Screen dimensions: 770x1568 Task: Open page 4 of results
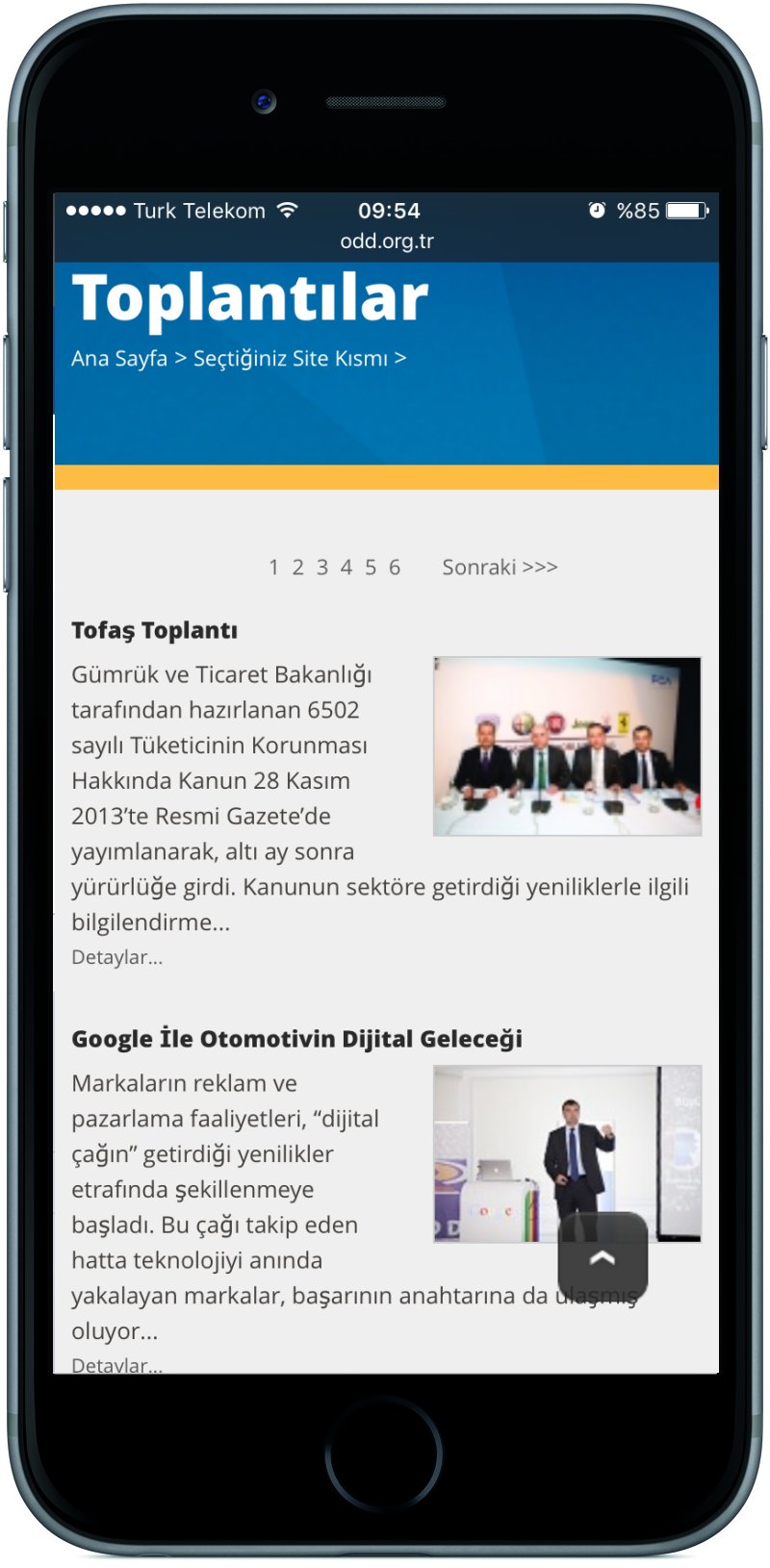pyautogui.click(x=346, y=568)
